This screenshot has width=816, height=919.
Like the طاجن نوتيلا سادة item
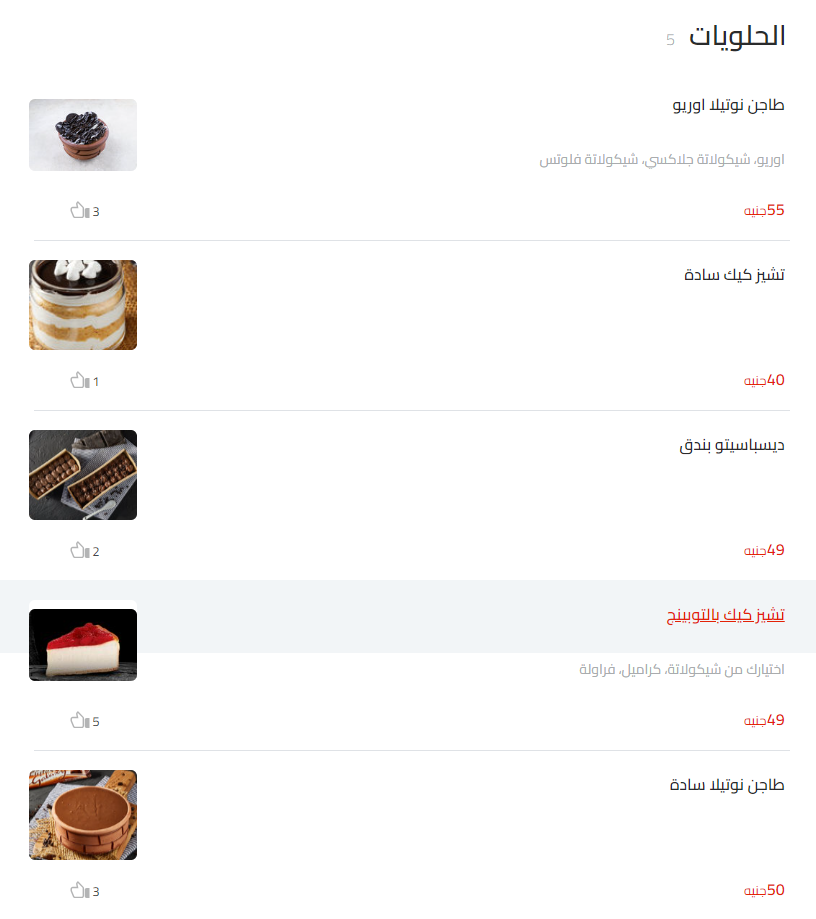[78, 888]
